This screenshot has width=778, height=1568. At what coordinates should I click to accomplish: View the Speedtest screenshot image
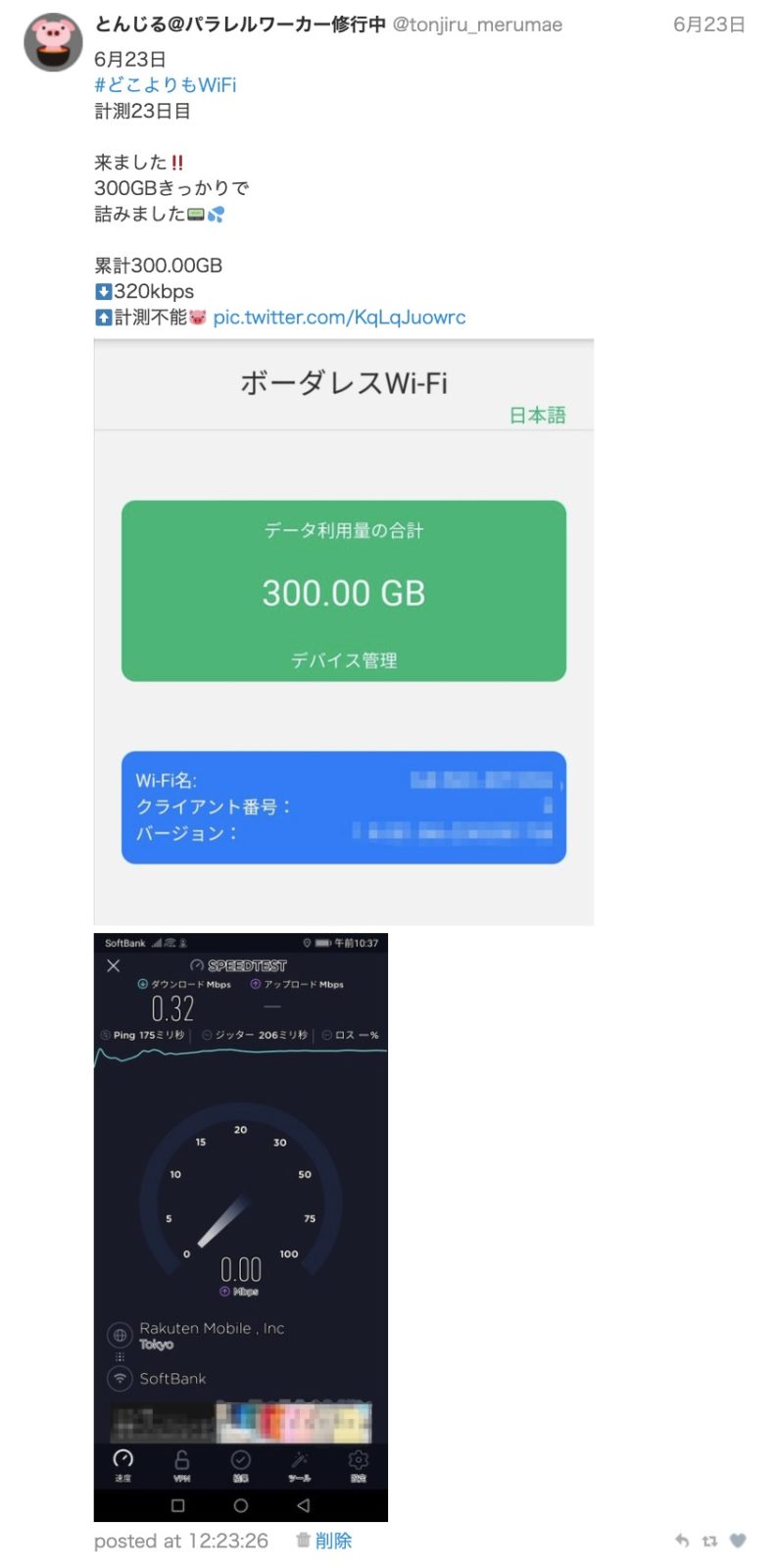point(240,1226)
